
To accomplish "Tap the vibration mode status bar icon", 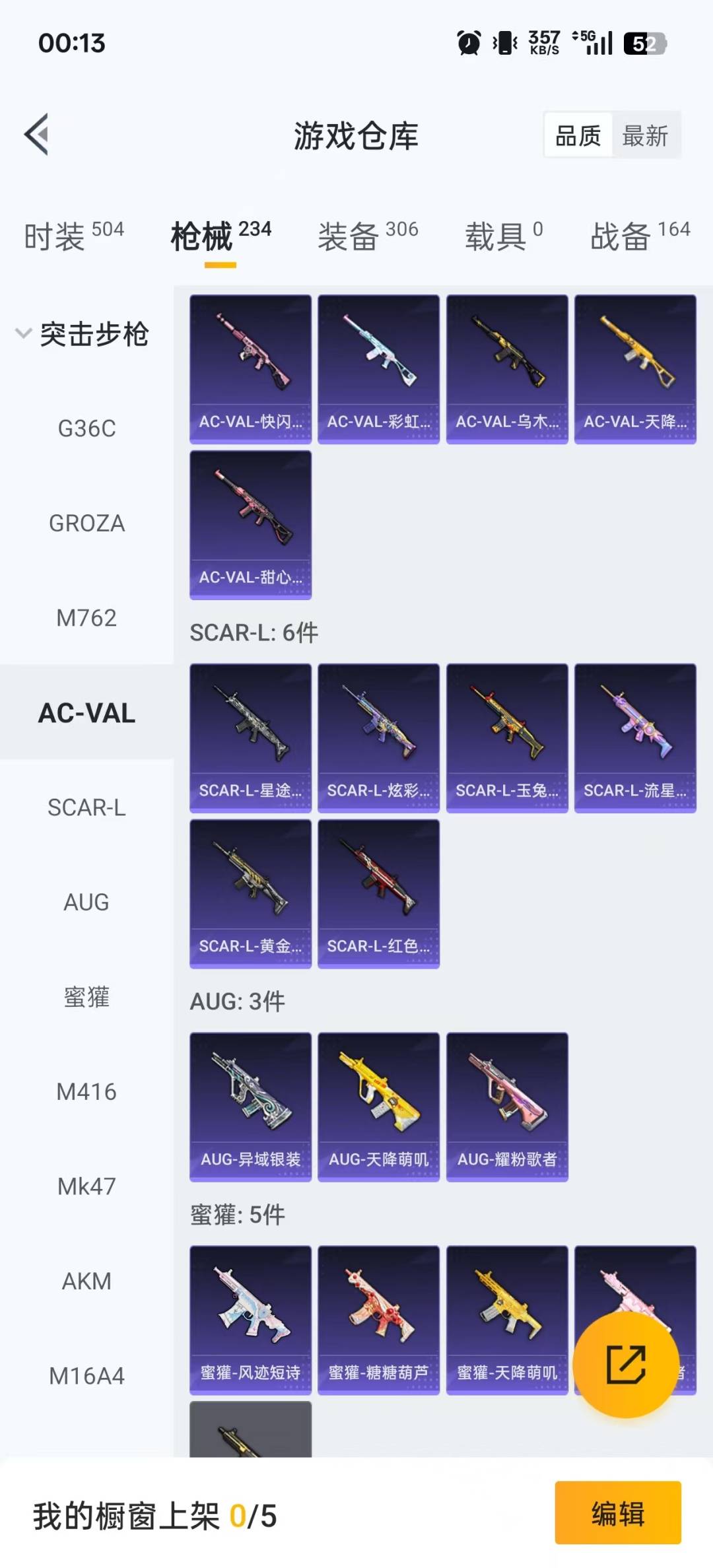I will click(x=503, y=43).
